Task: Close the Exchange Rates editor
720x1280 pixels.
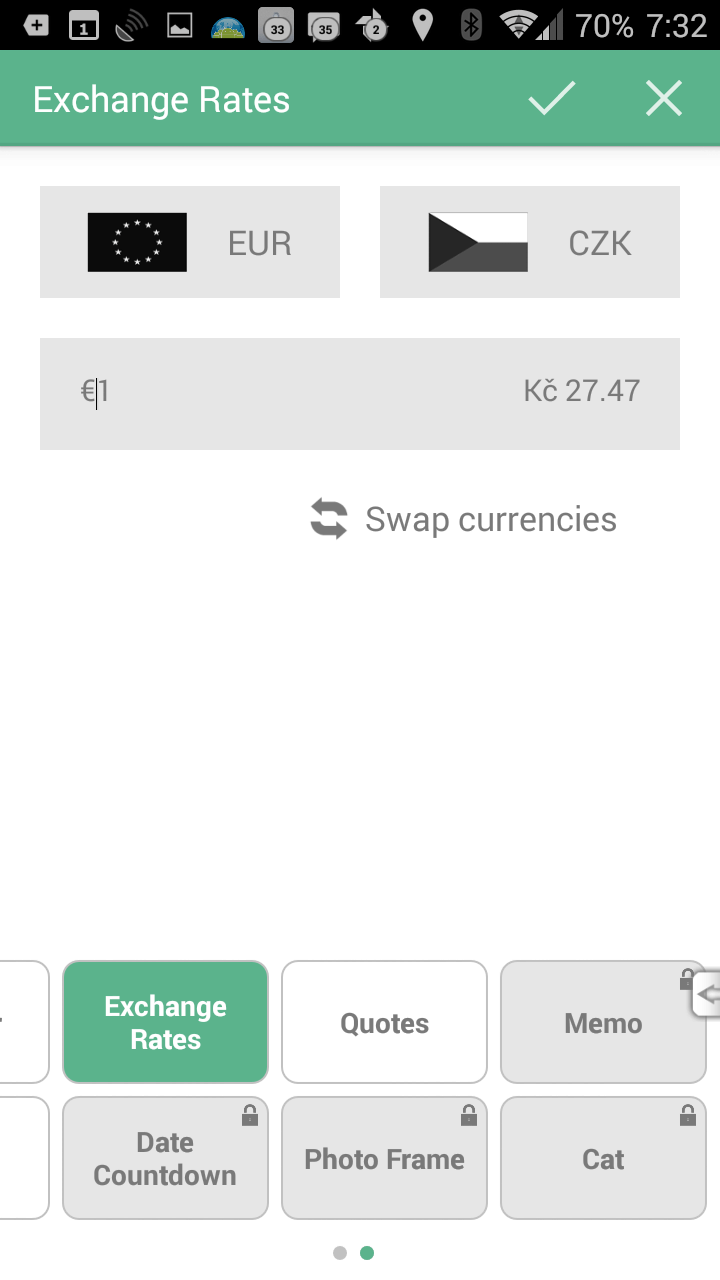Action: pyautogui.click(x=664, y=99)
